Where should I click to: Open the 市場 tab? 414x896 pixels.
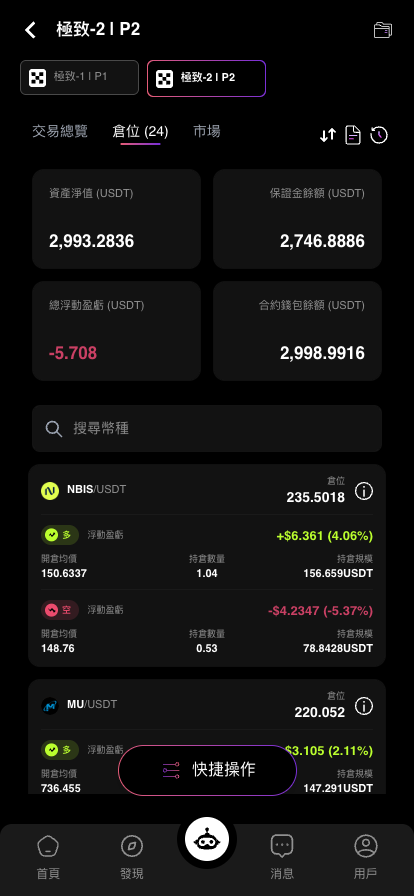[206, 131]
